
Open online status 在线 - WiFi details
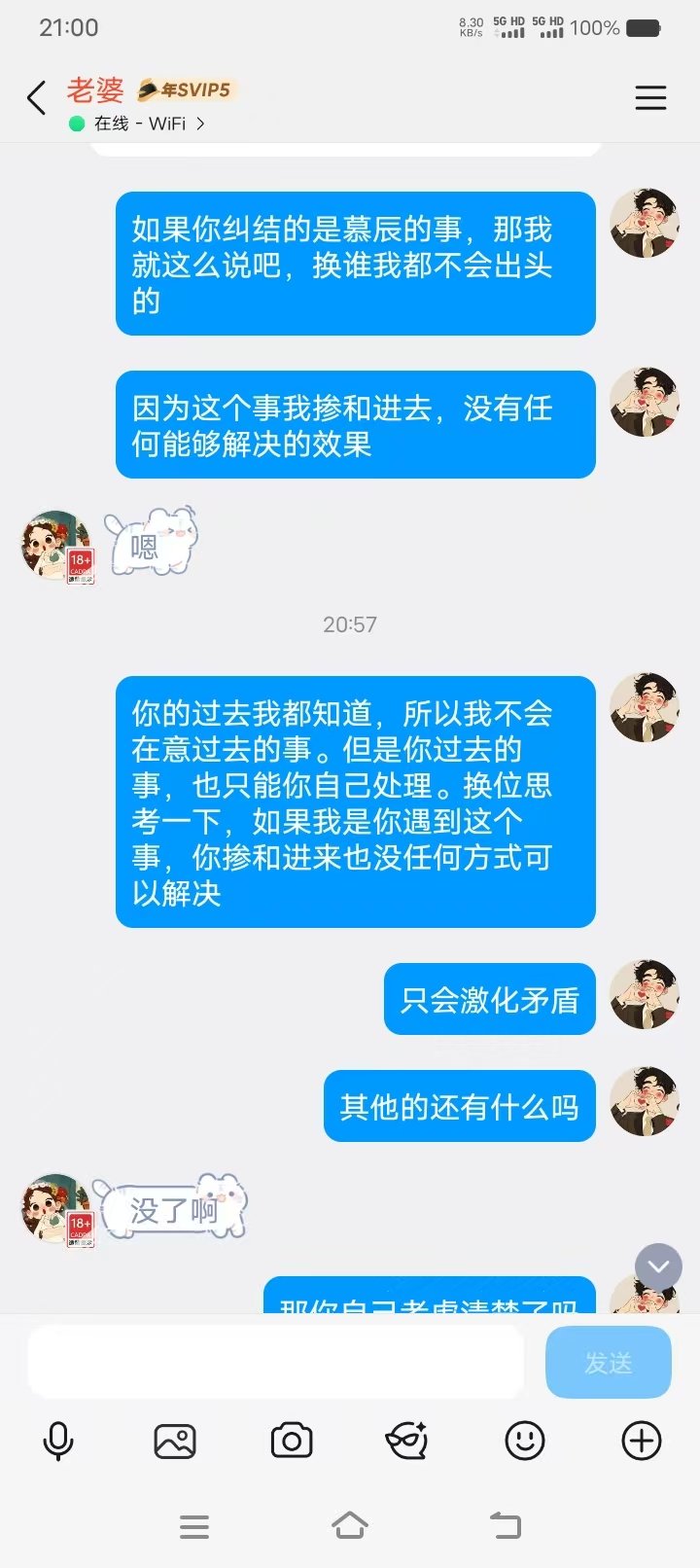pos(139,124)
